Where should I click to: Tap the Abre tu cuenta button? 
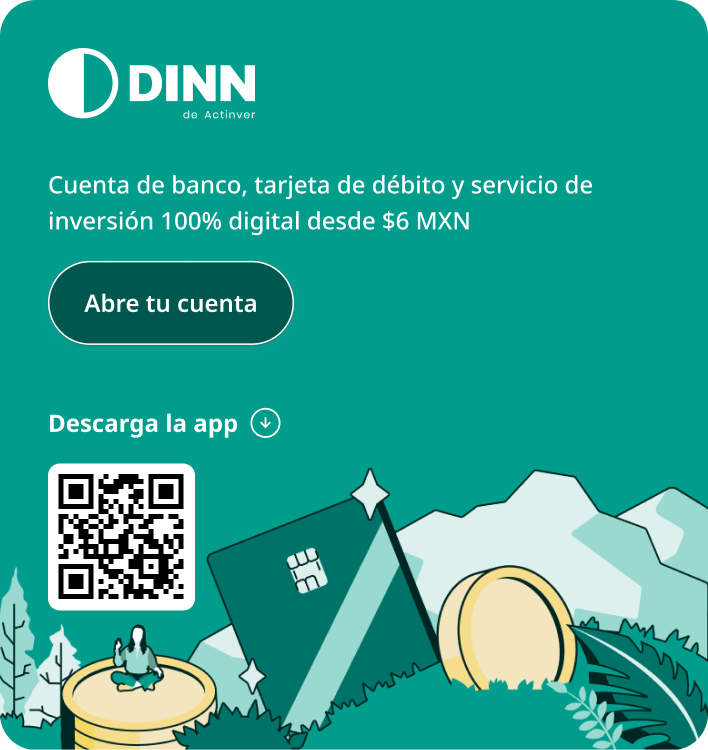pos(171,303)
